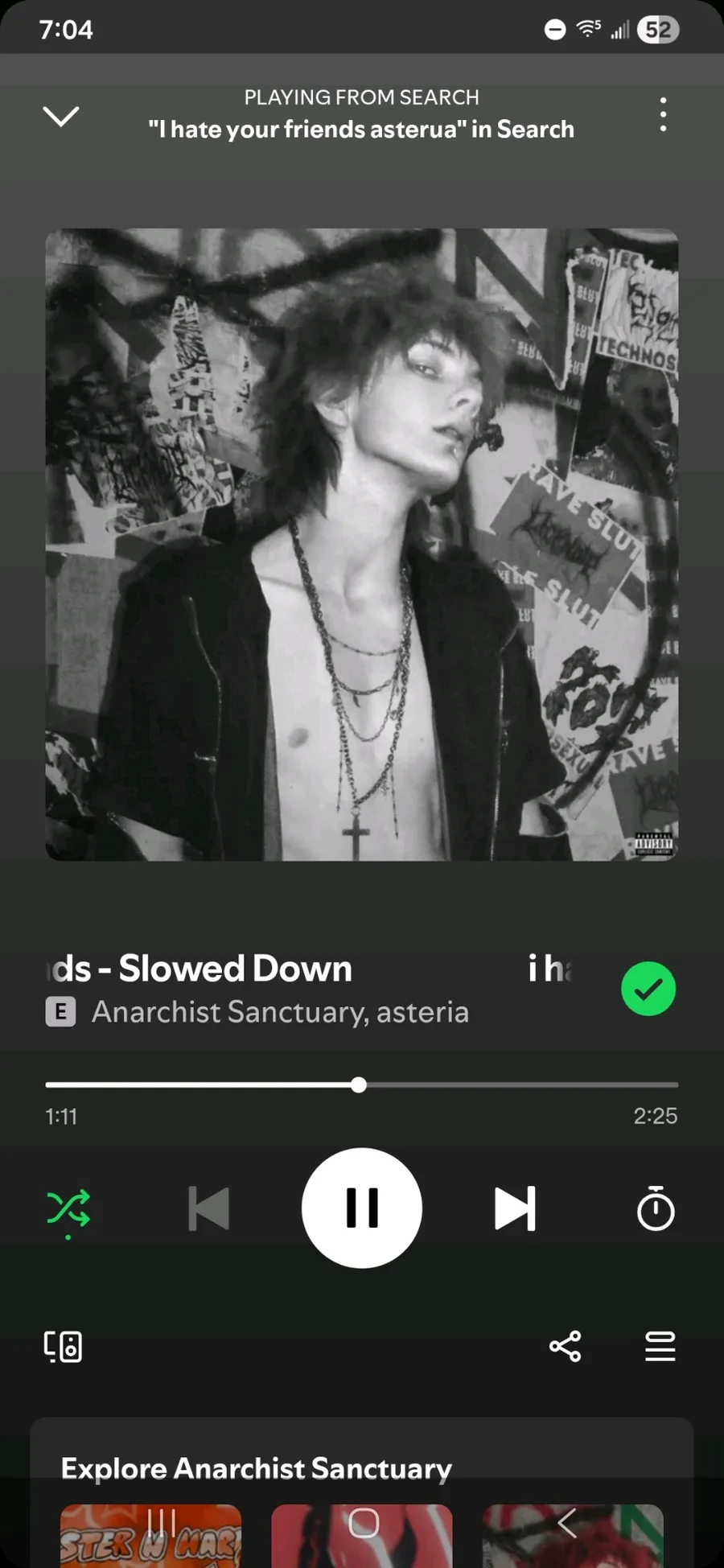Open the sleep timer
This screenshot has height=1568, width=724.
(656, 1208)
